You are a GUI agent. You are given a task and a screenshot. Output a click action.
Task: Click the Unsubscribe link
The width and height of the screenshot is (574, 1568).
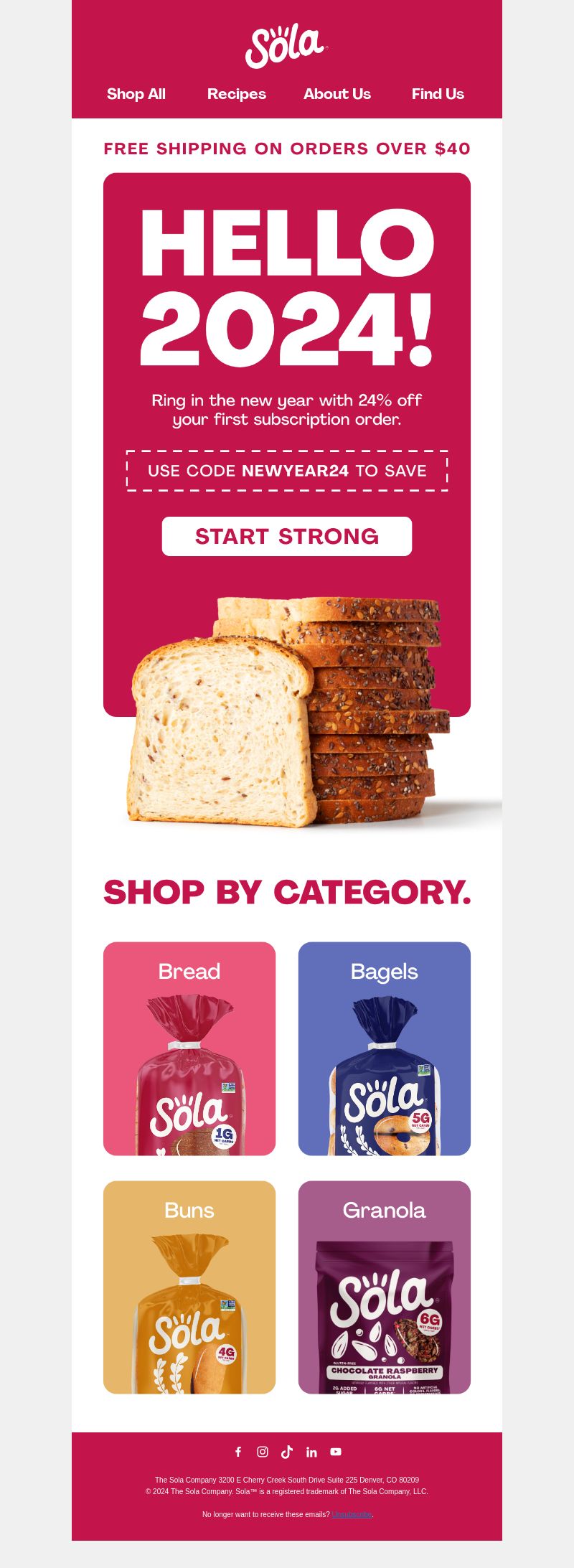pos(352,1514)
